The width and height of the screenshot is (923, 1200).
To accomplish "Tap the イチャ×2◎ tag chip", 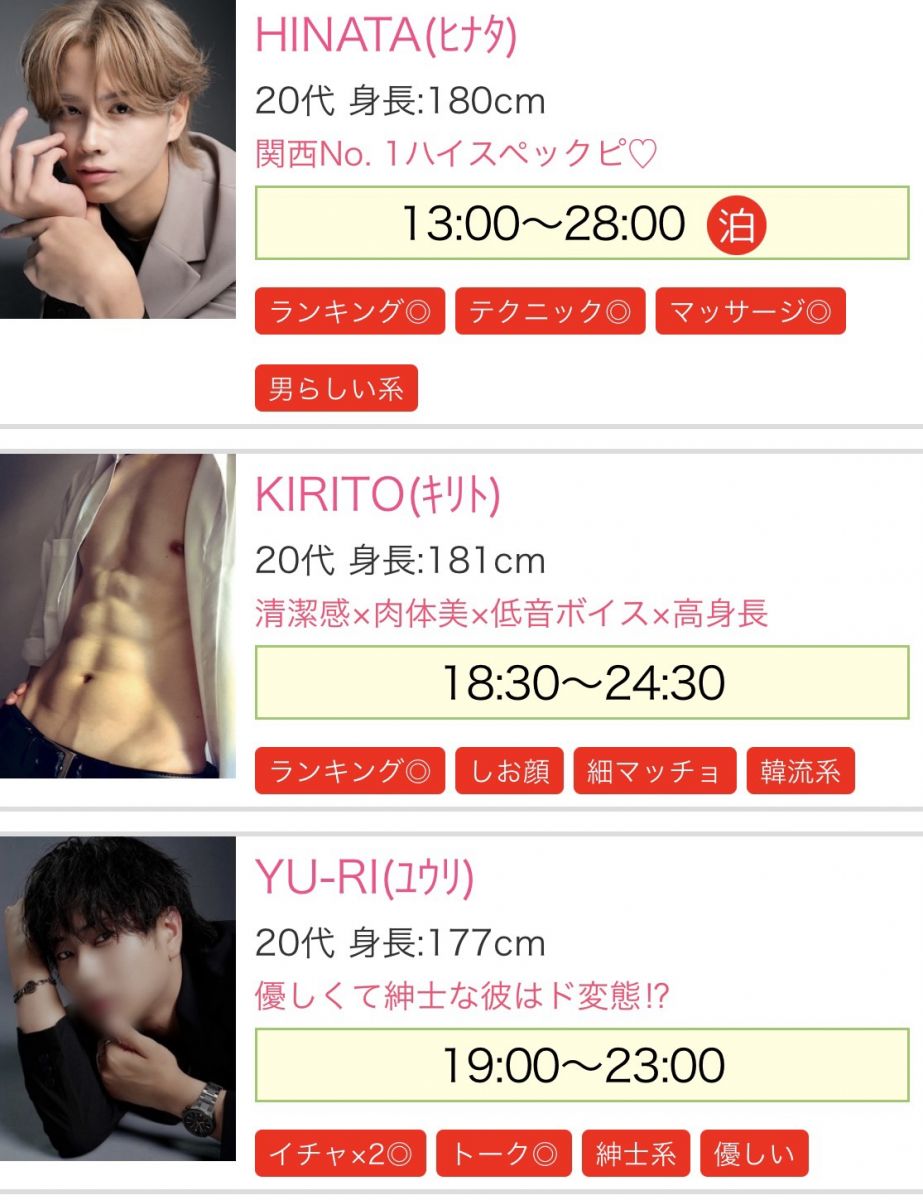I will pos(340,1153).
